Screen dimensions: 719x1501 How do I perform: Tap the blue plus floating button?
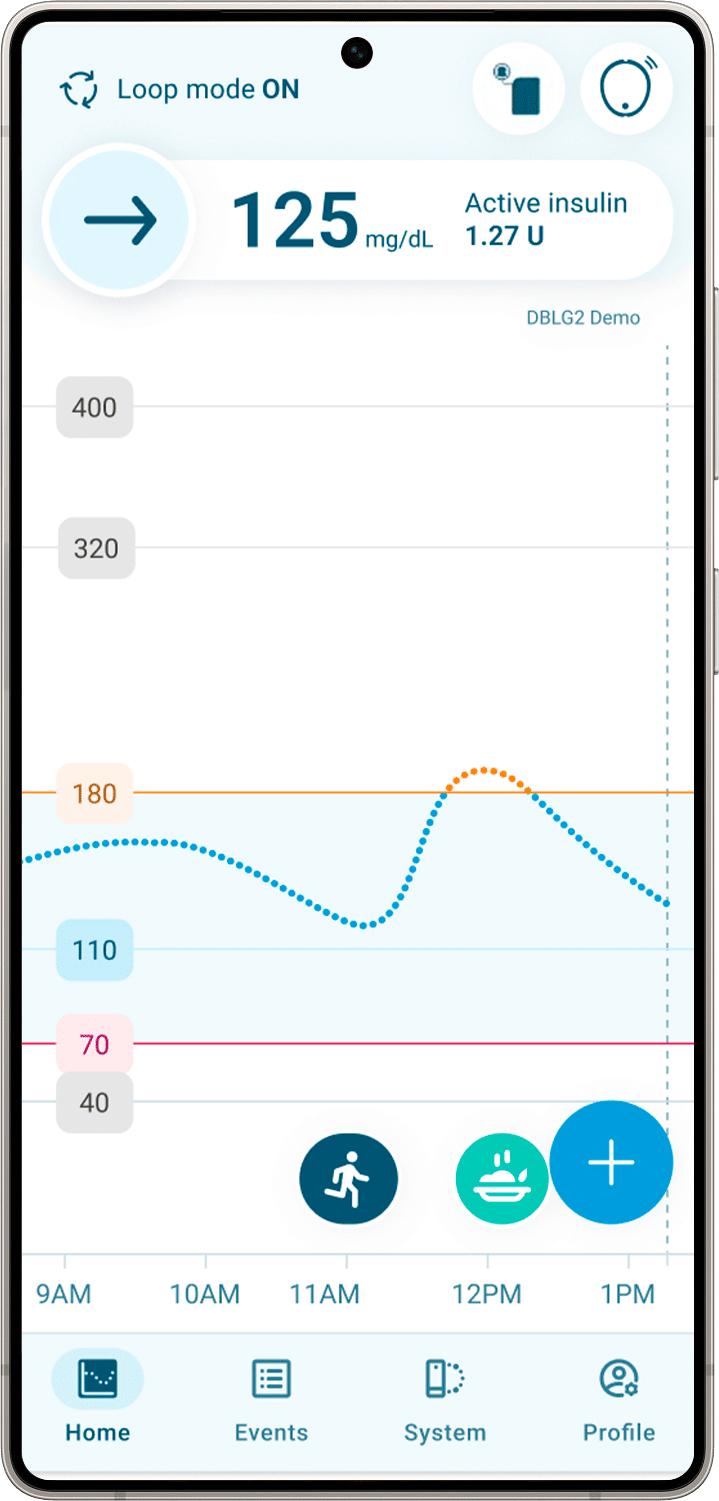pos(611,1163)
